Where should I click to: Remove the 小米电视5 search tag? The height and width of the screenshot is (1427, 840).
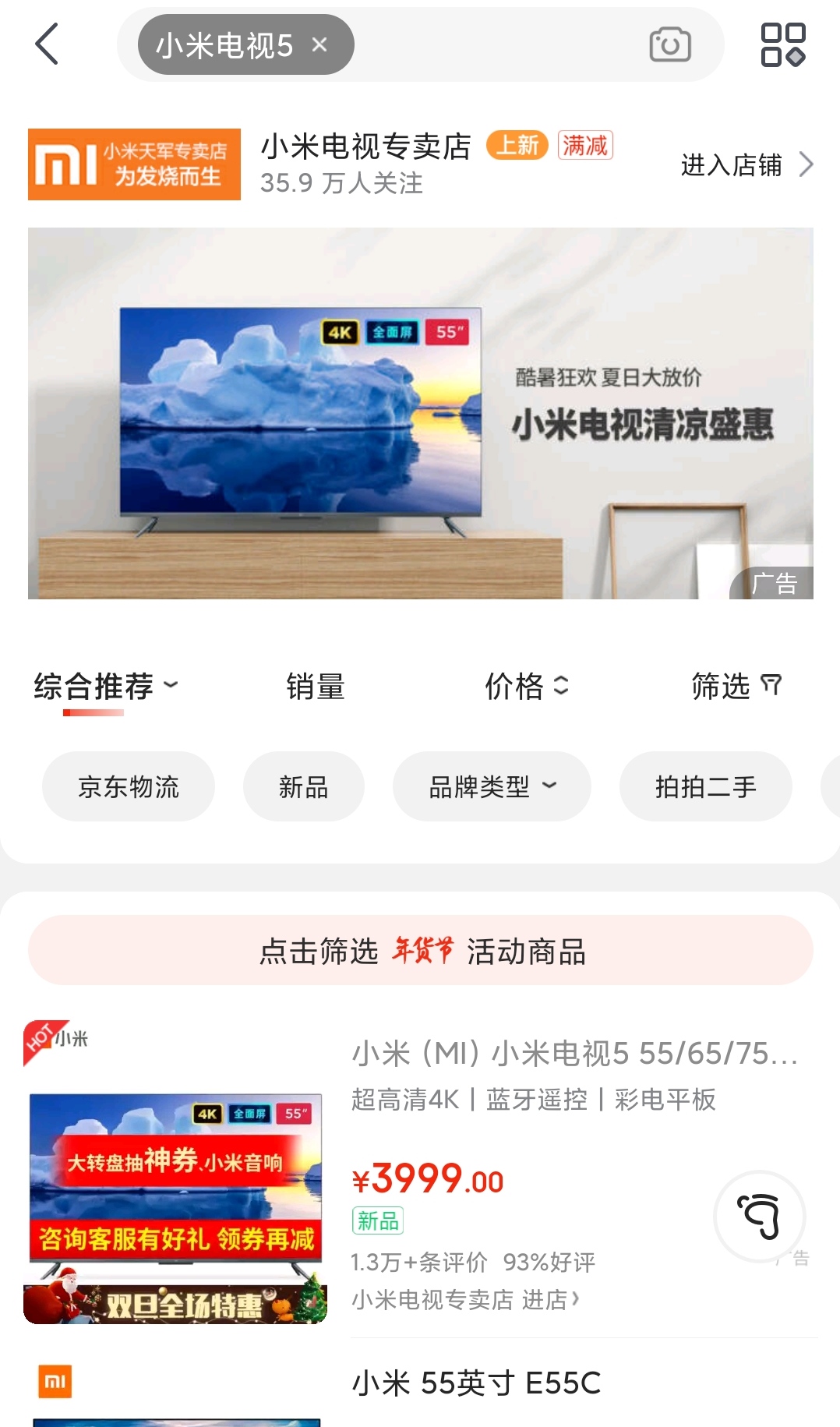point(319,45)
